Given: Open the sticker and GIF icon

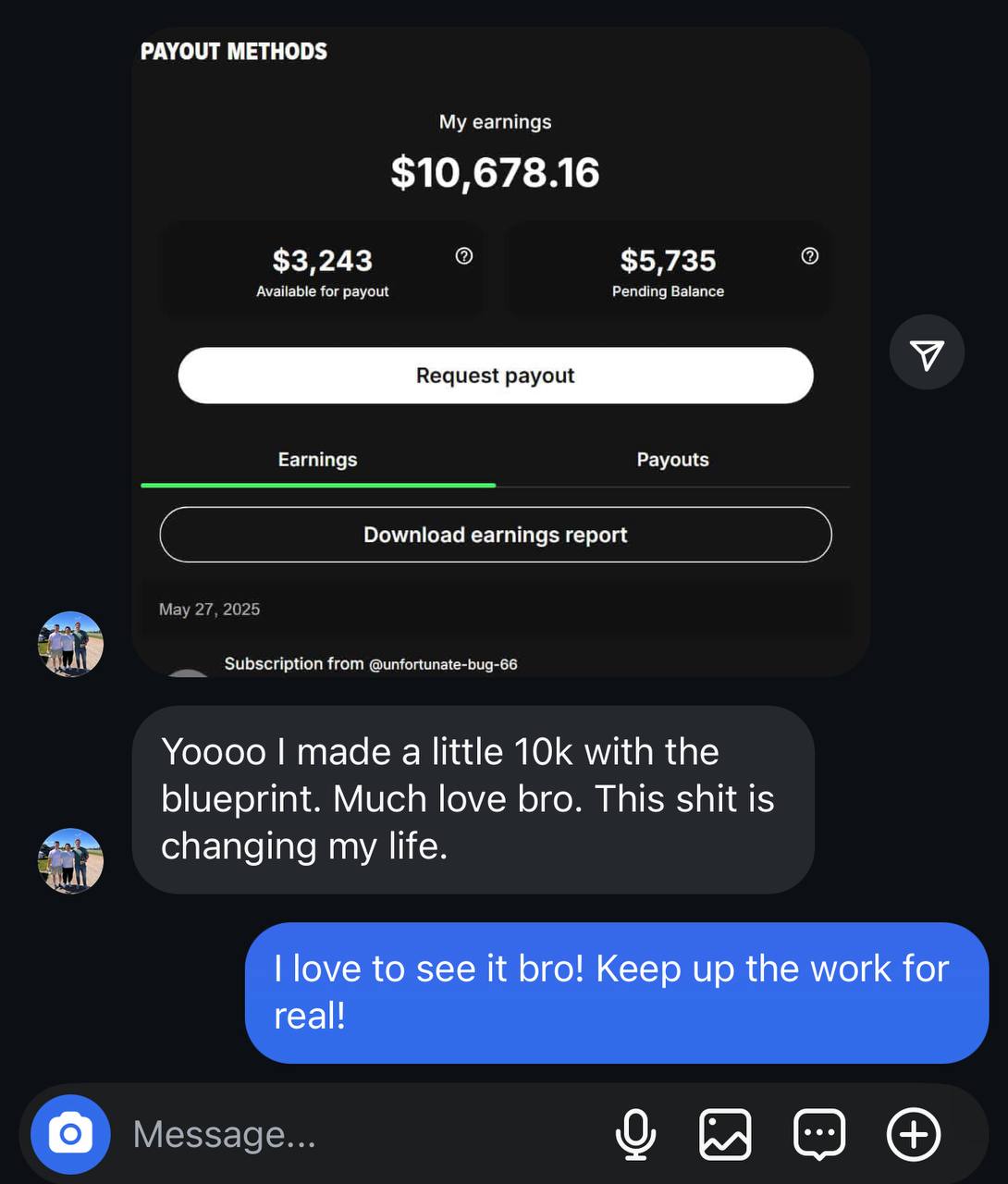Looking at the screenshot, I should [819, 1134].
